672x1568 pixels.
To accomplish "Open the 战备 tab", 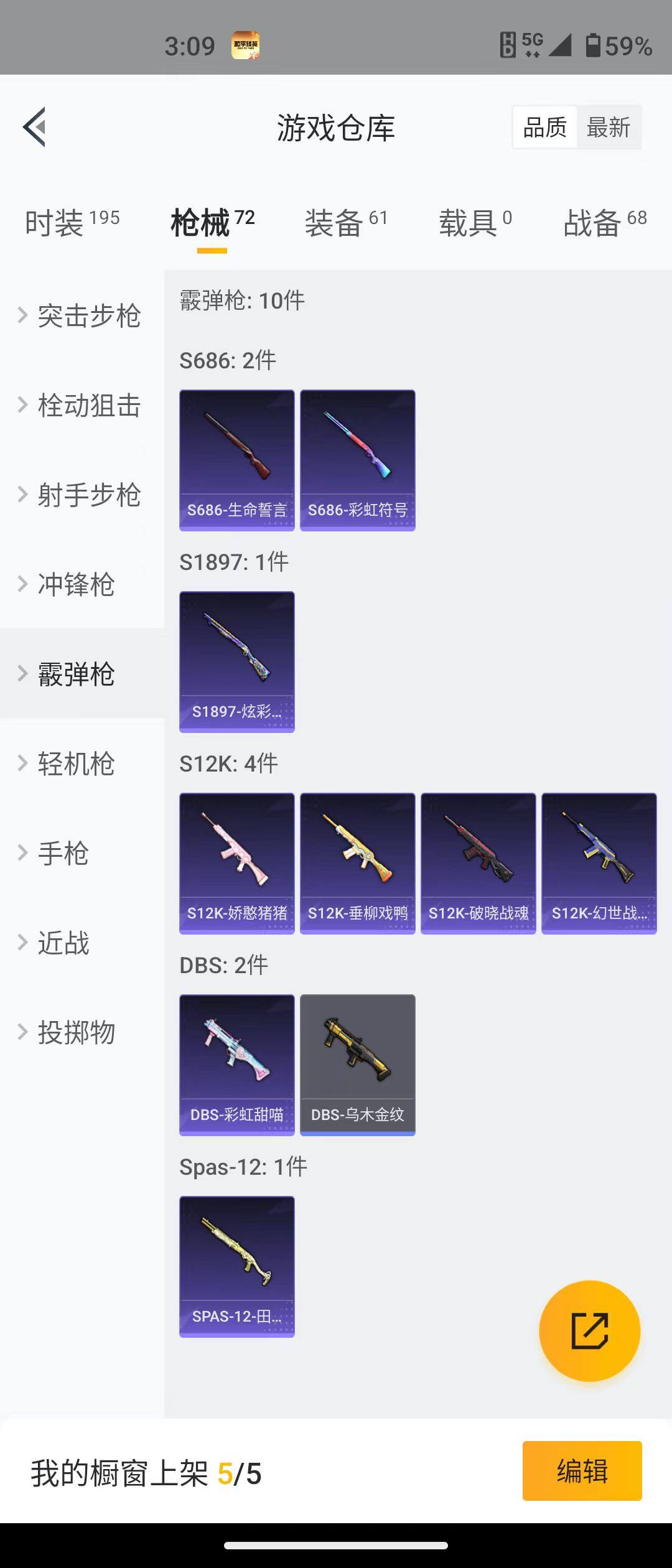I will coord(605,222).
